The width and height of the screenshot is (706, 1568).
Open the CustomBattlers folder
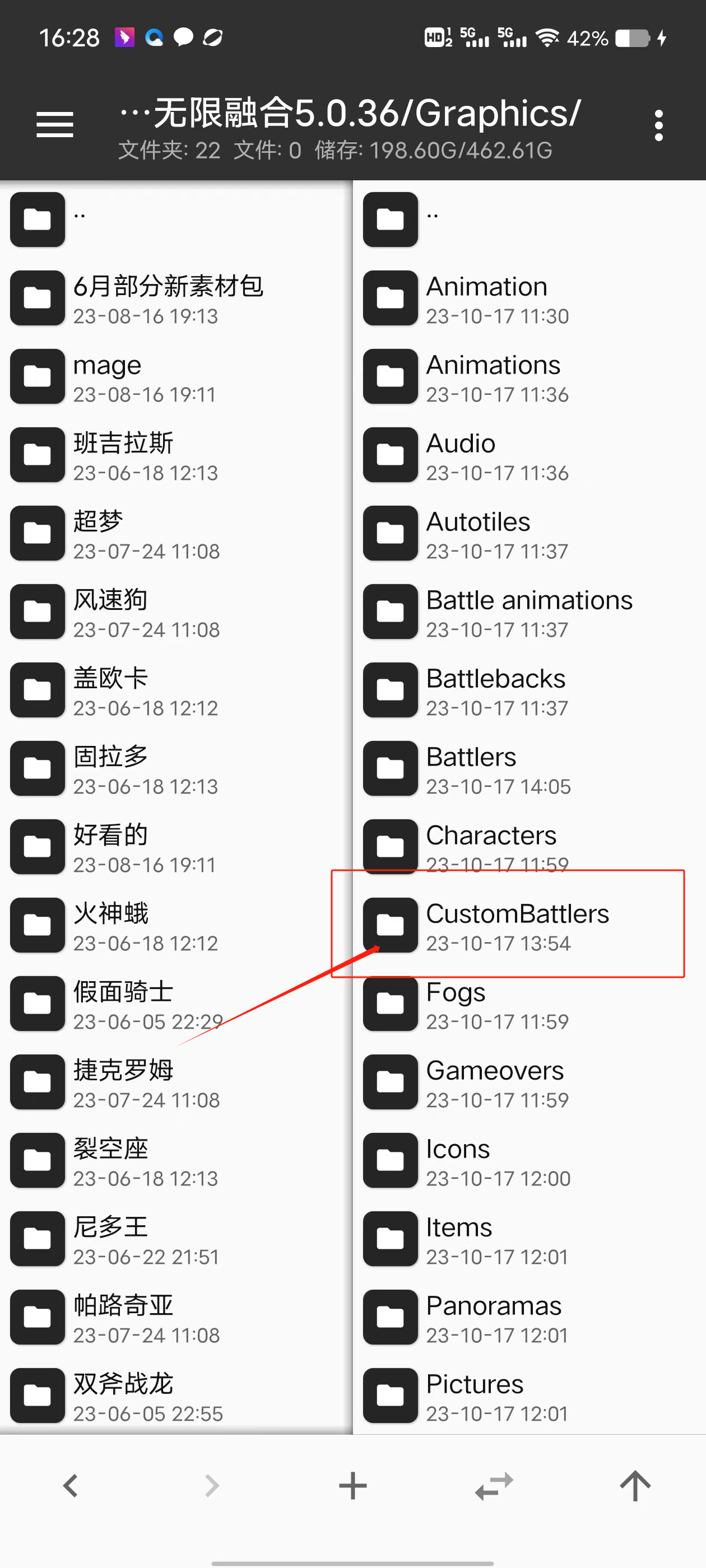(517, 925)
